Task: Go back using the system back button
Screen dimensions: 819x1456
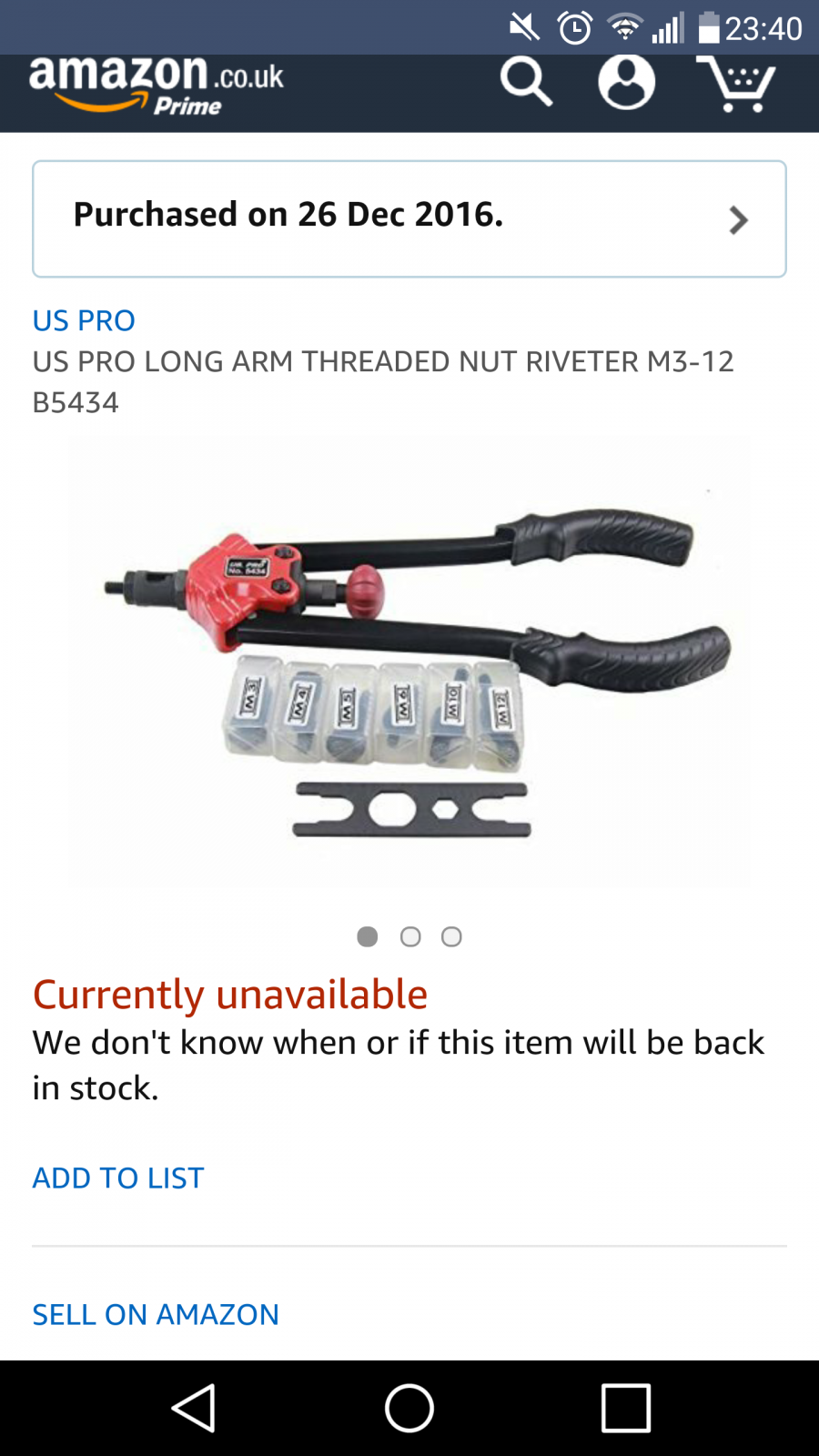Action: click(193, 1408)
